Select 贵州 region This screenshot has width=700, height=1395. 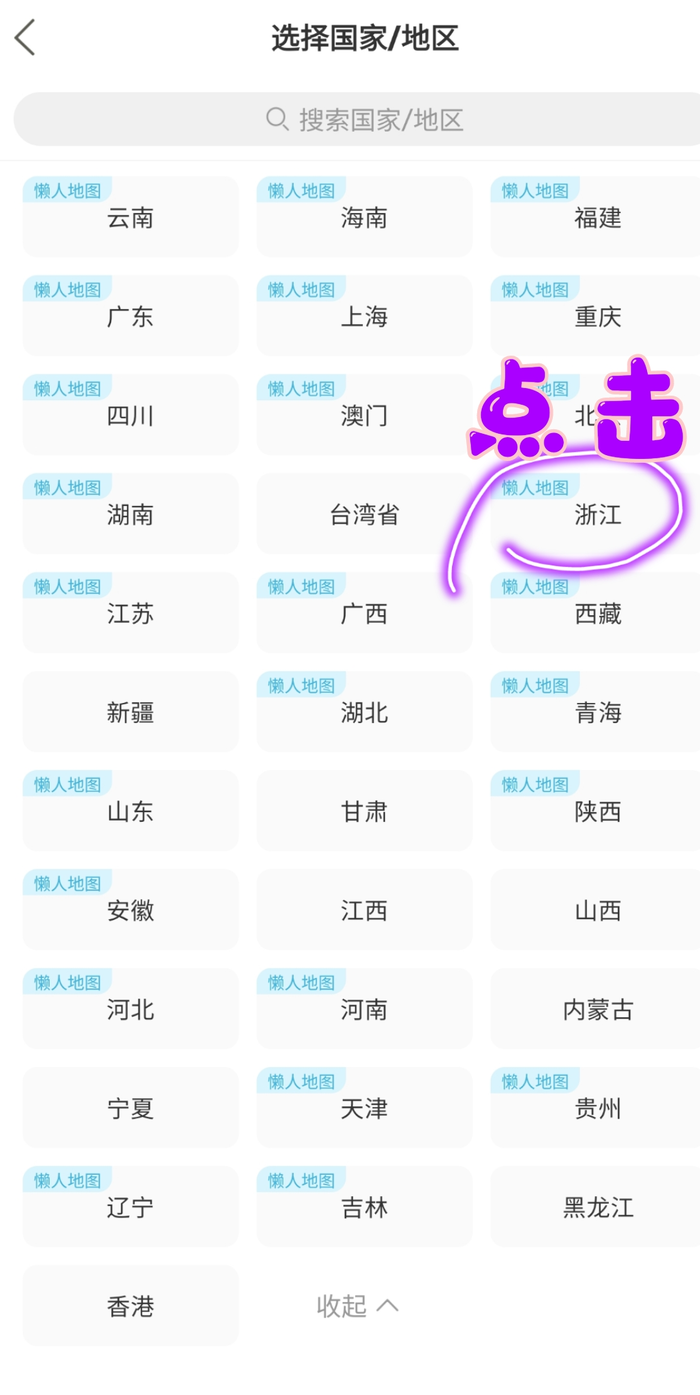point(598,1108)
